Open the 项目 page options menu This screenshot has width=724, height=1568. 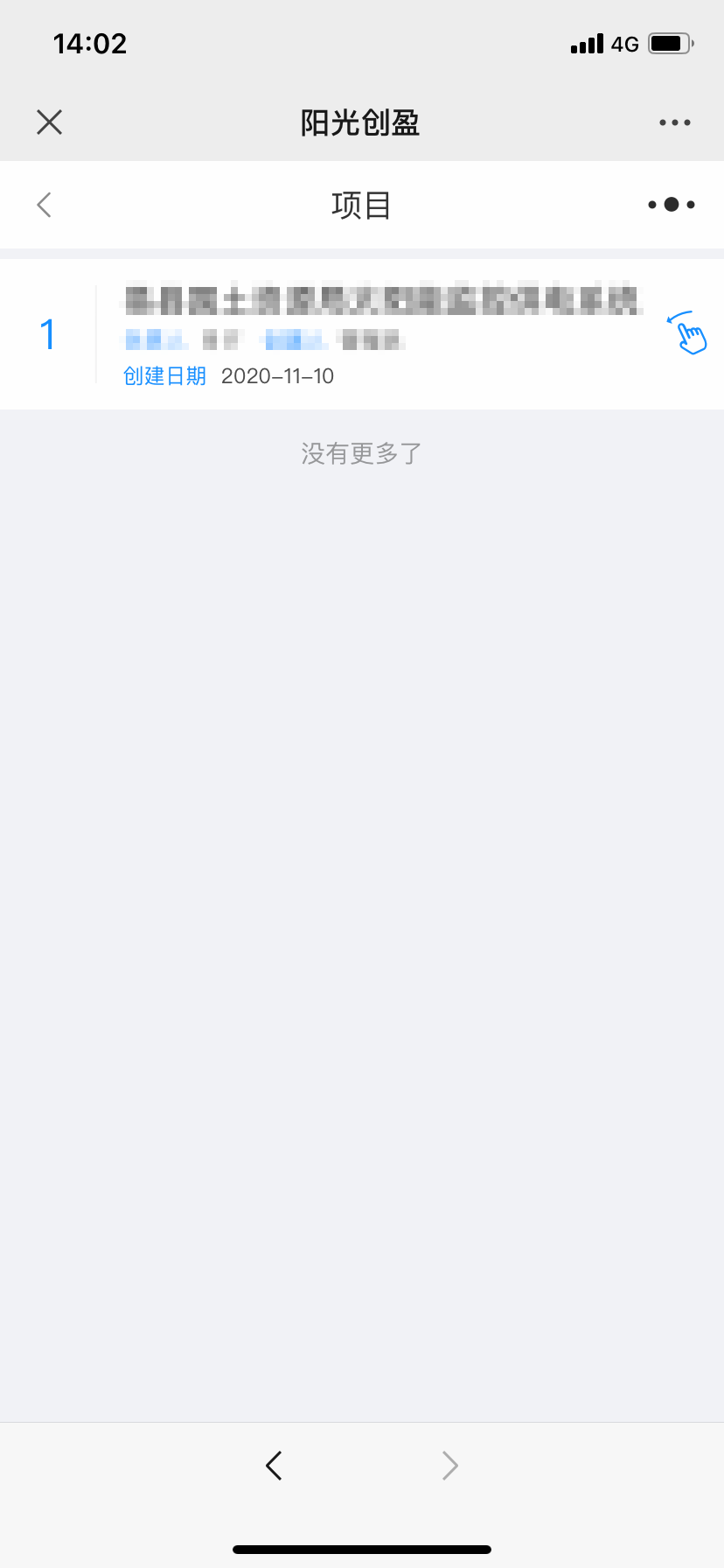(x=671, y=205)
